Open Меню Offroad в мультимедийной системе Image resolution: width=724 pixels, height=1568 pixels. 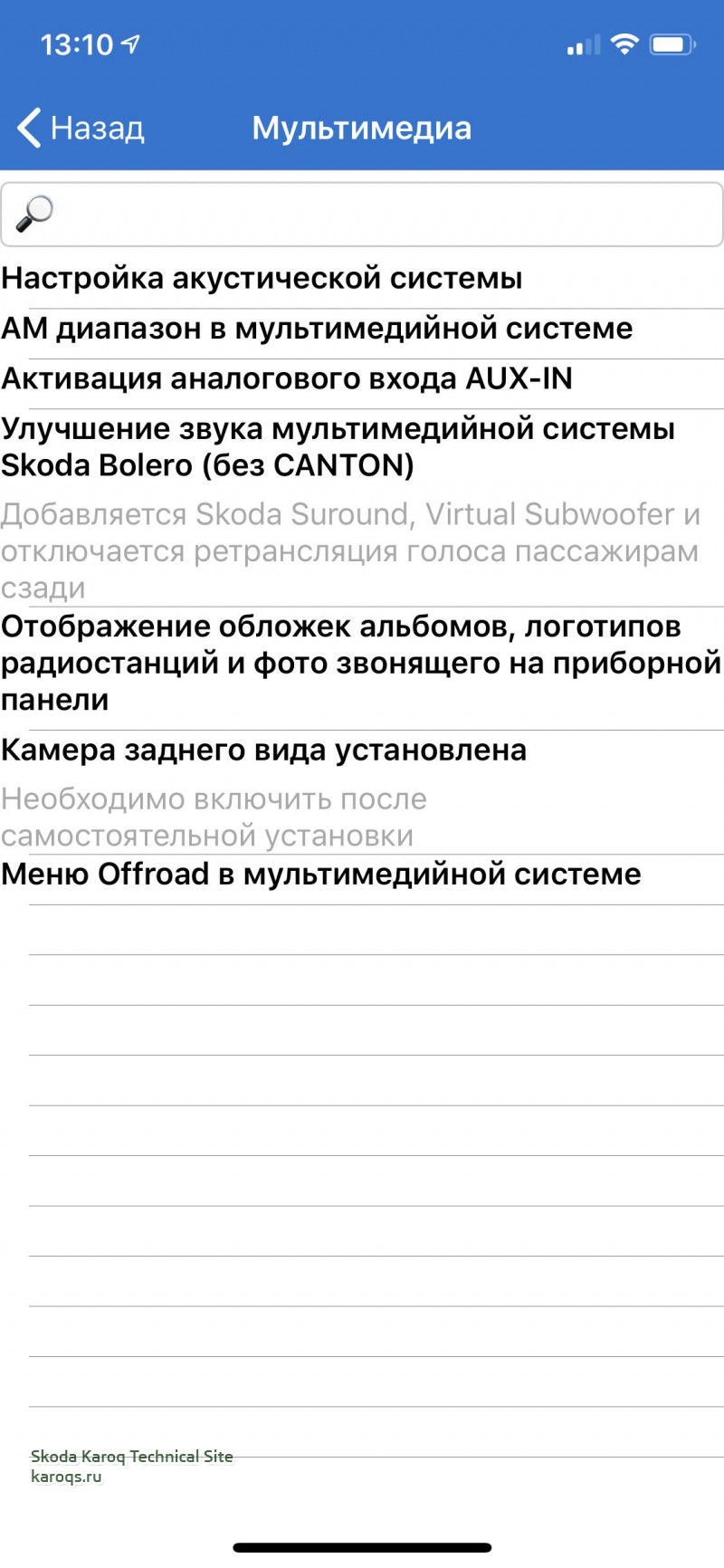(x=321, y=875)
